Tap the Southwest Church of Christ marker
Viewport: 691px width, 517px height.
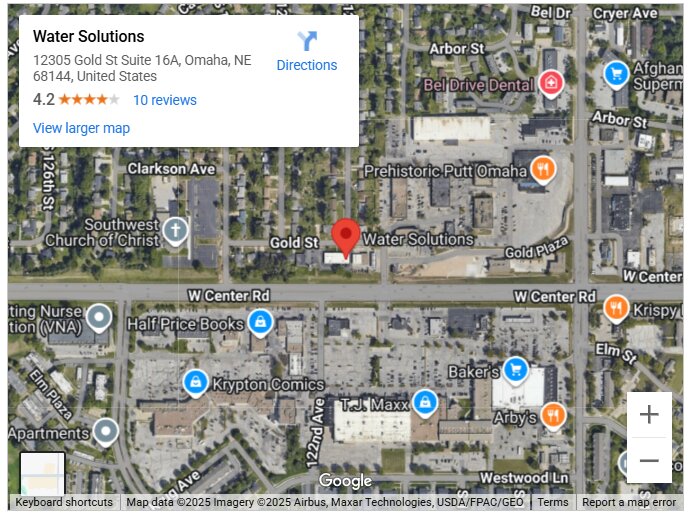175,232
